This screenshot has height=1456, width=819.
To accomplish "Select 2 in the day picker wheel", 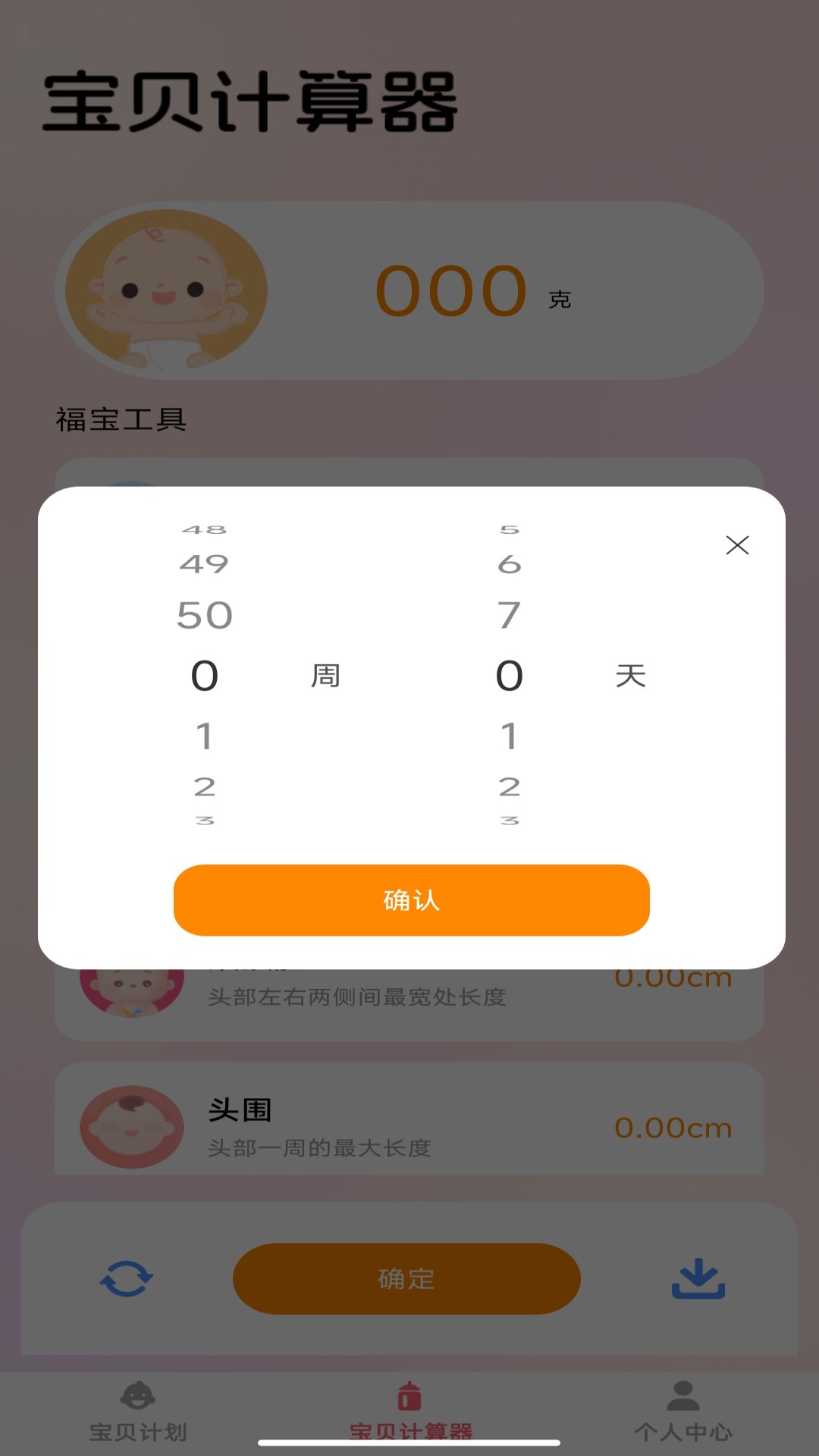I will click(510, 789).
